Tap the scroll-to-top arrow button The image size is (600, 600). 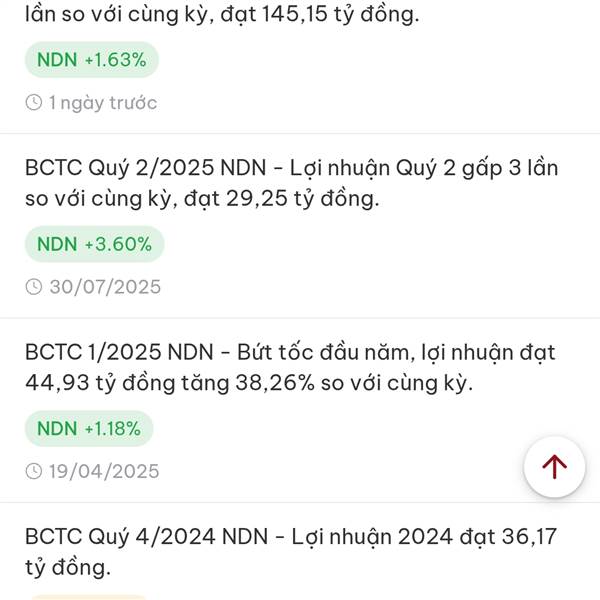point(554,467)
